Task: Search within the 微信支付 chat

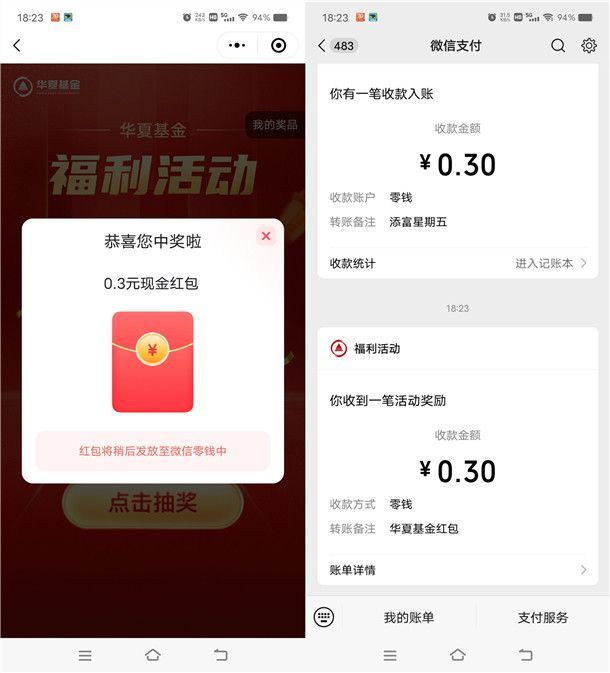Action: tap(558, 46)
